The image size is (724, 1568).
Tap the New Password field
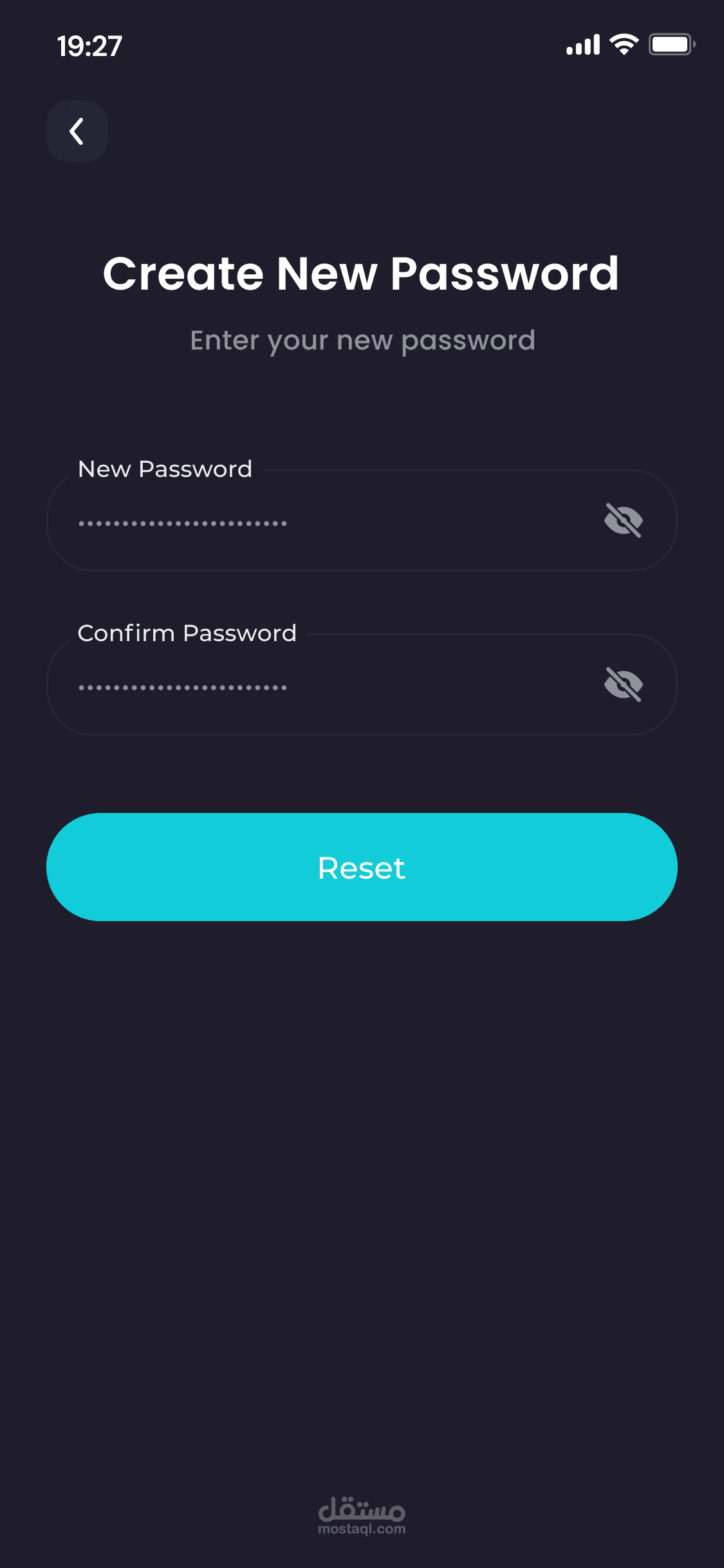(x=362, y=520)
